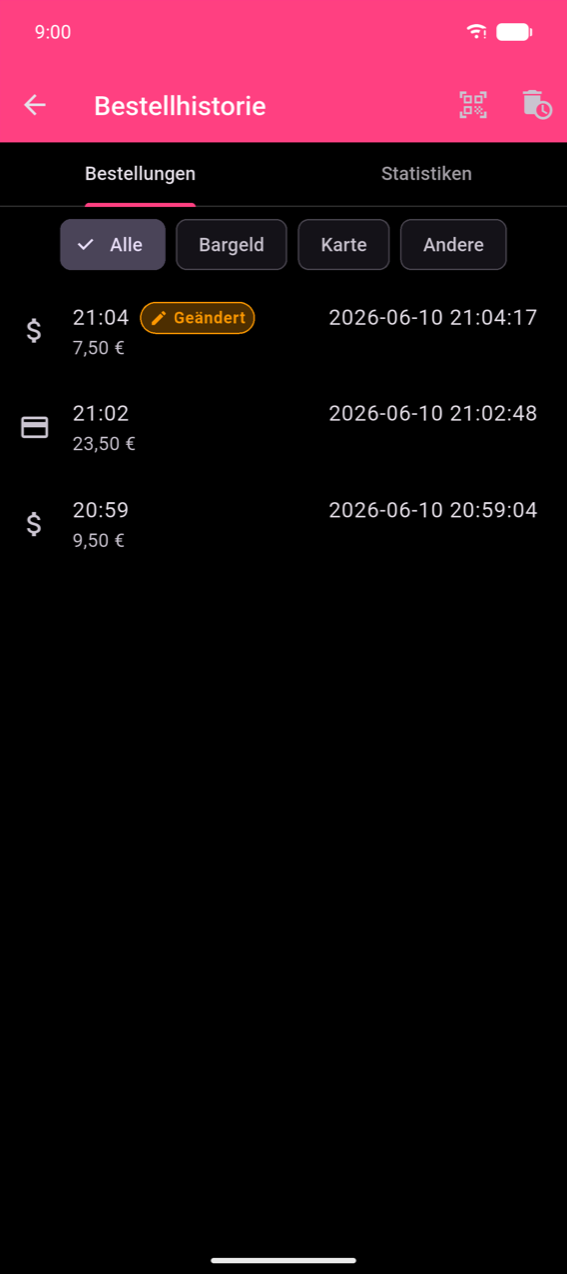Select the Alle filter chip

(x=113, y=245)
